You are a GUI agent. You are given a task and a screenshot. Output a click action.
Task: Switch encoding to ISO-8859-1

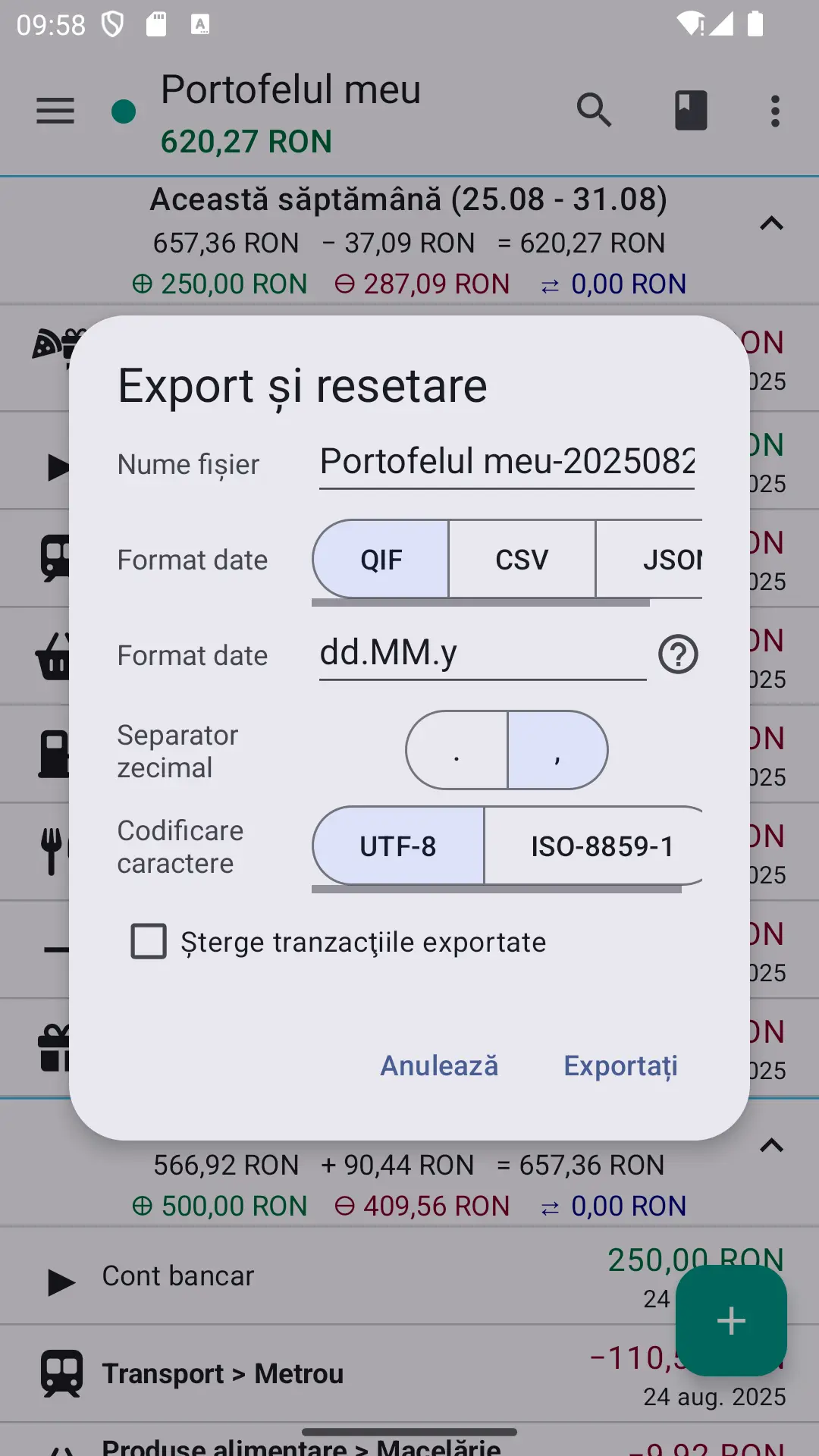coord(594,846)
